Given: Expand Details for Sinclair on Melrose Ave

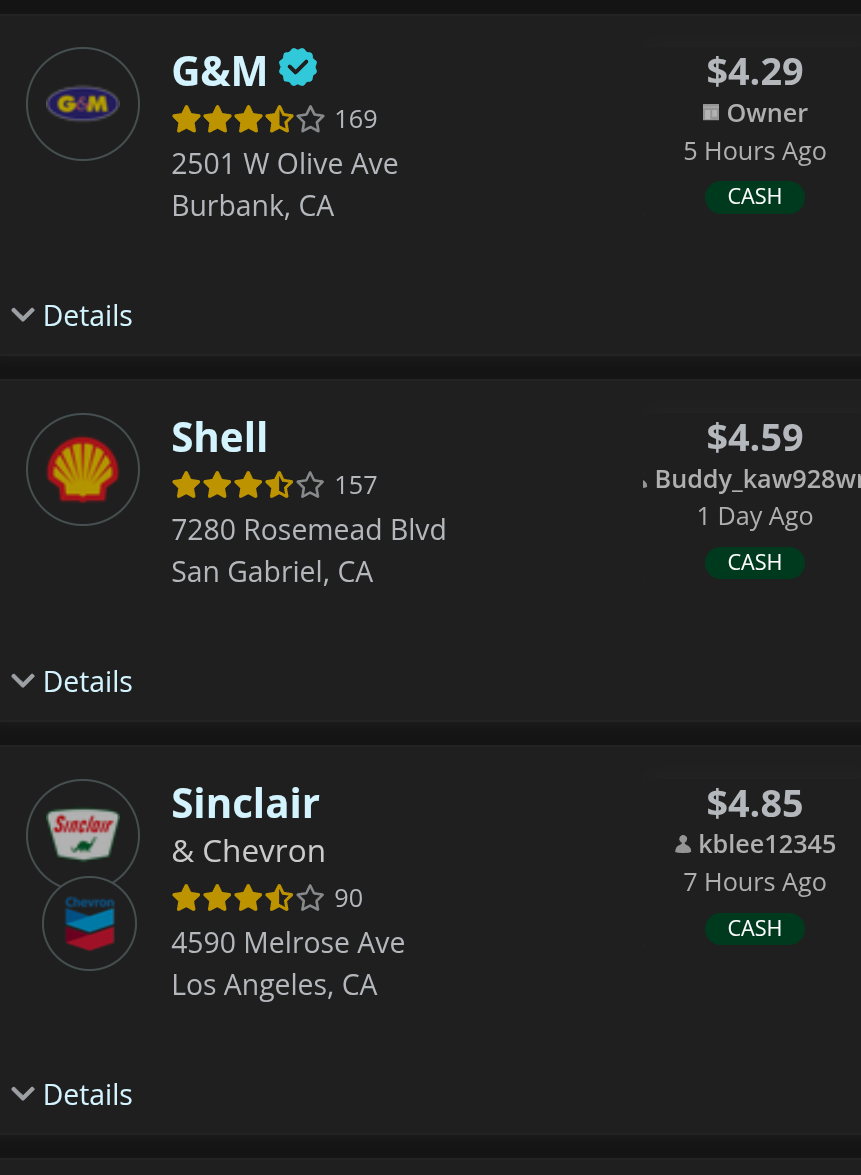Looking at the screenshot, I should (x=72, y=1095).
